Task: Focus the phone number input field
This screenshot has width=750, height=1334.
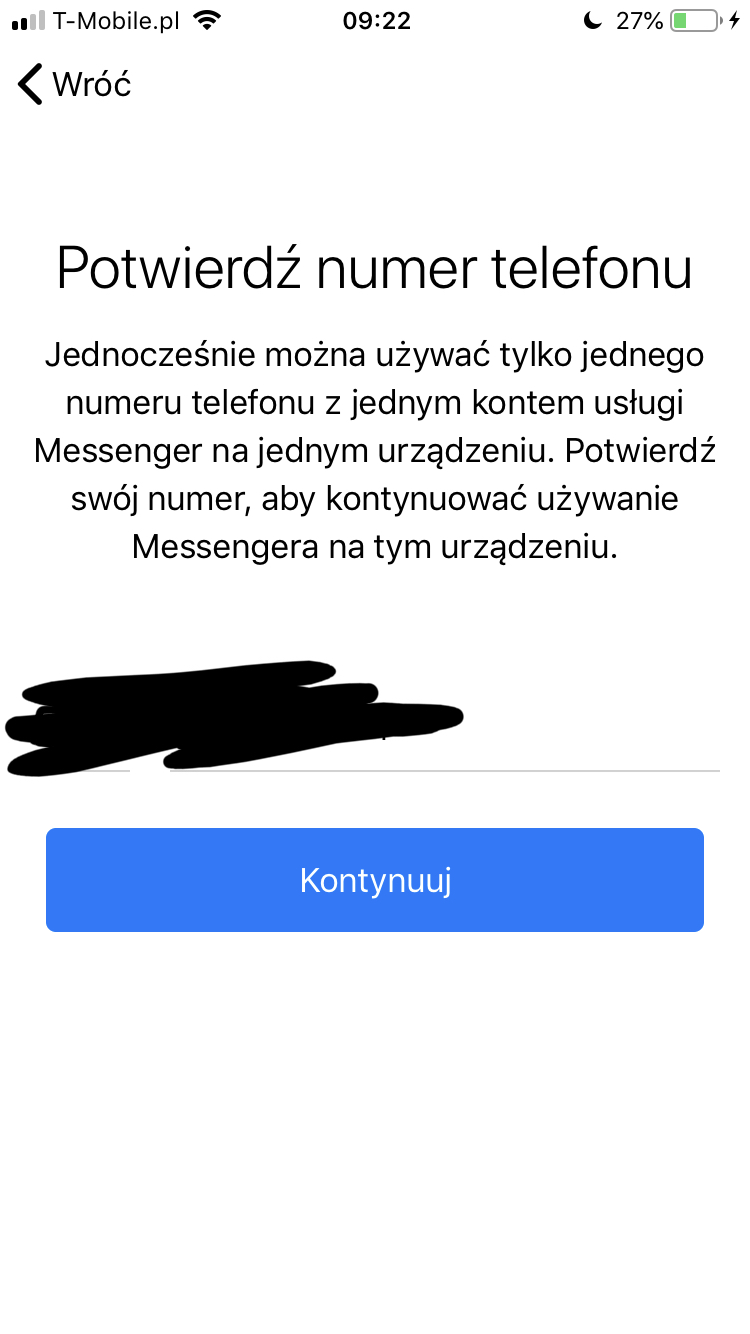Action: (445, 730)
